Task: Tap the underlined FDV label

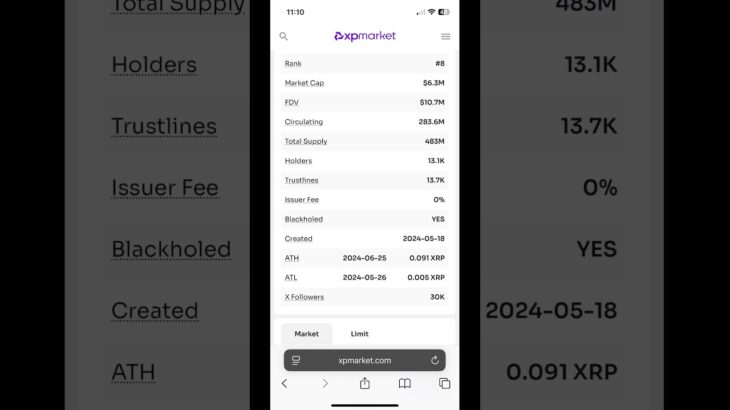Action: tap(291, 102)
